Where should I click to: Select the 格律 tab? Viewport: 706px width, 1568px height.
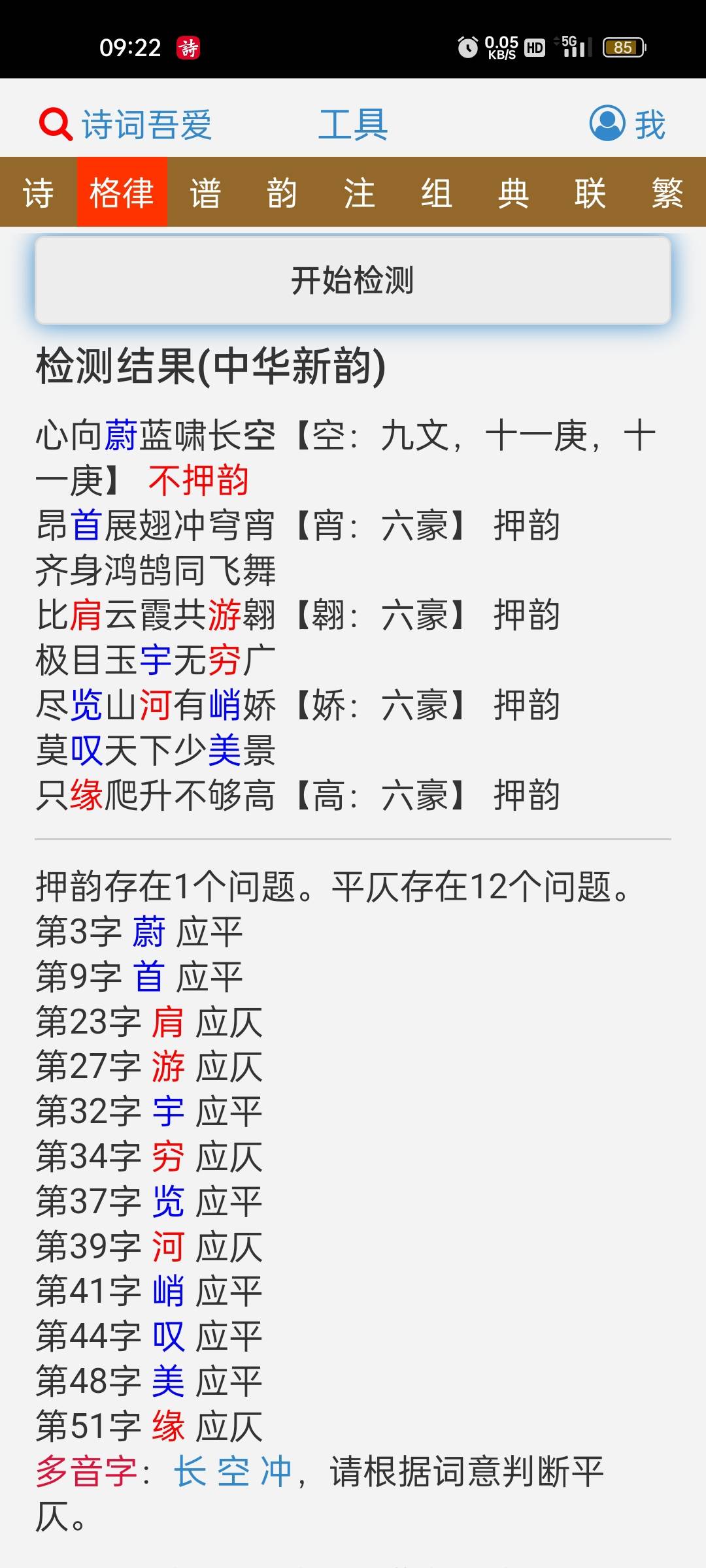pos(122,192)
